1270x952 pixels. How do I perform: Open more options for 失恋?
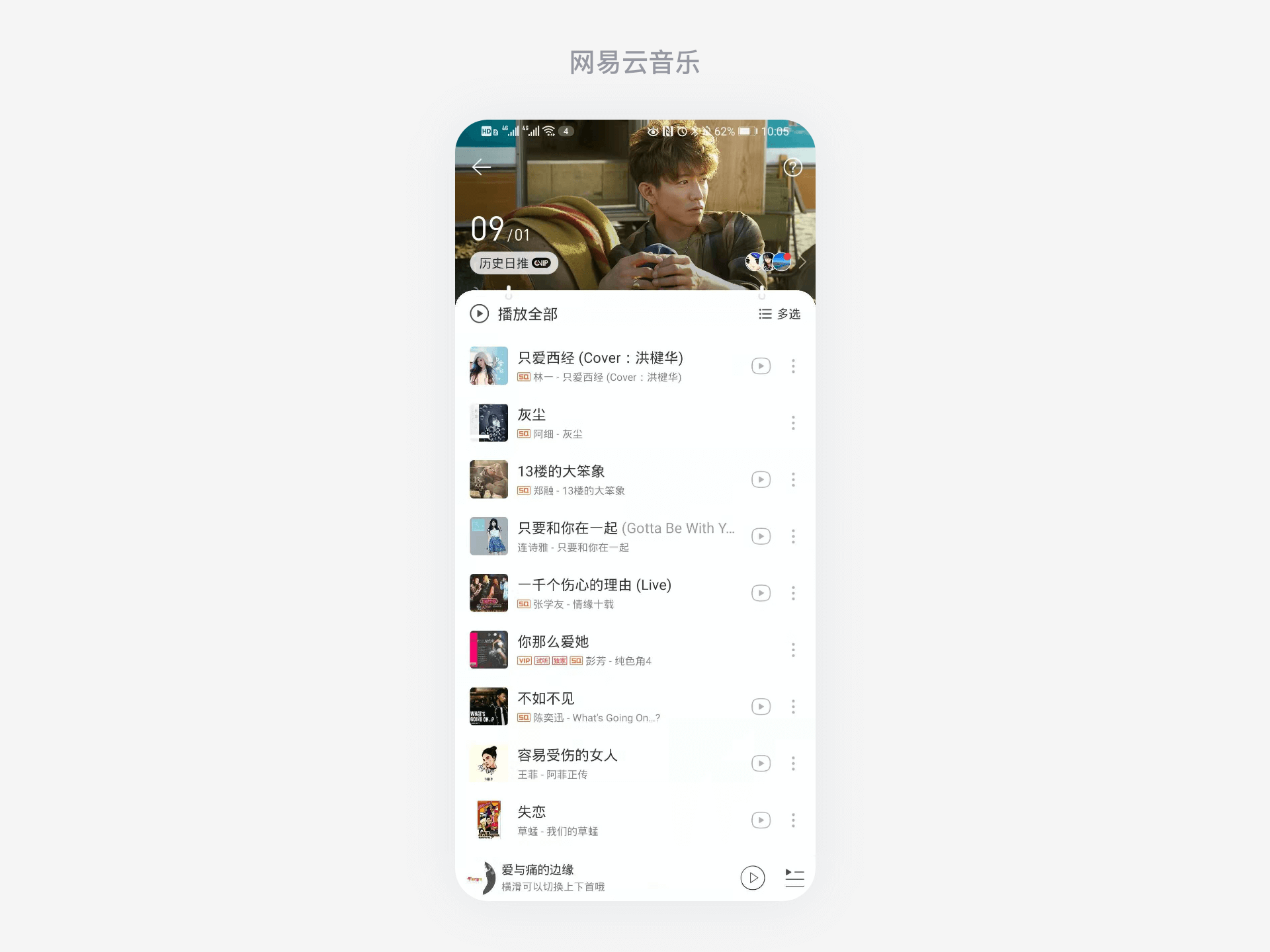click(x=793, y=820)
